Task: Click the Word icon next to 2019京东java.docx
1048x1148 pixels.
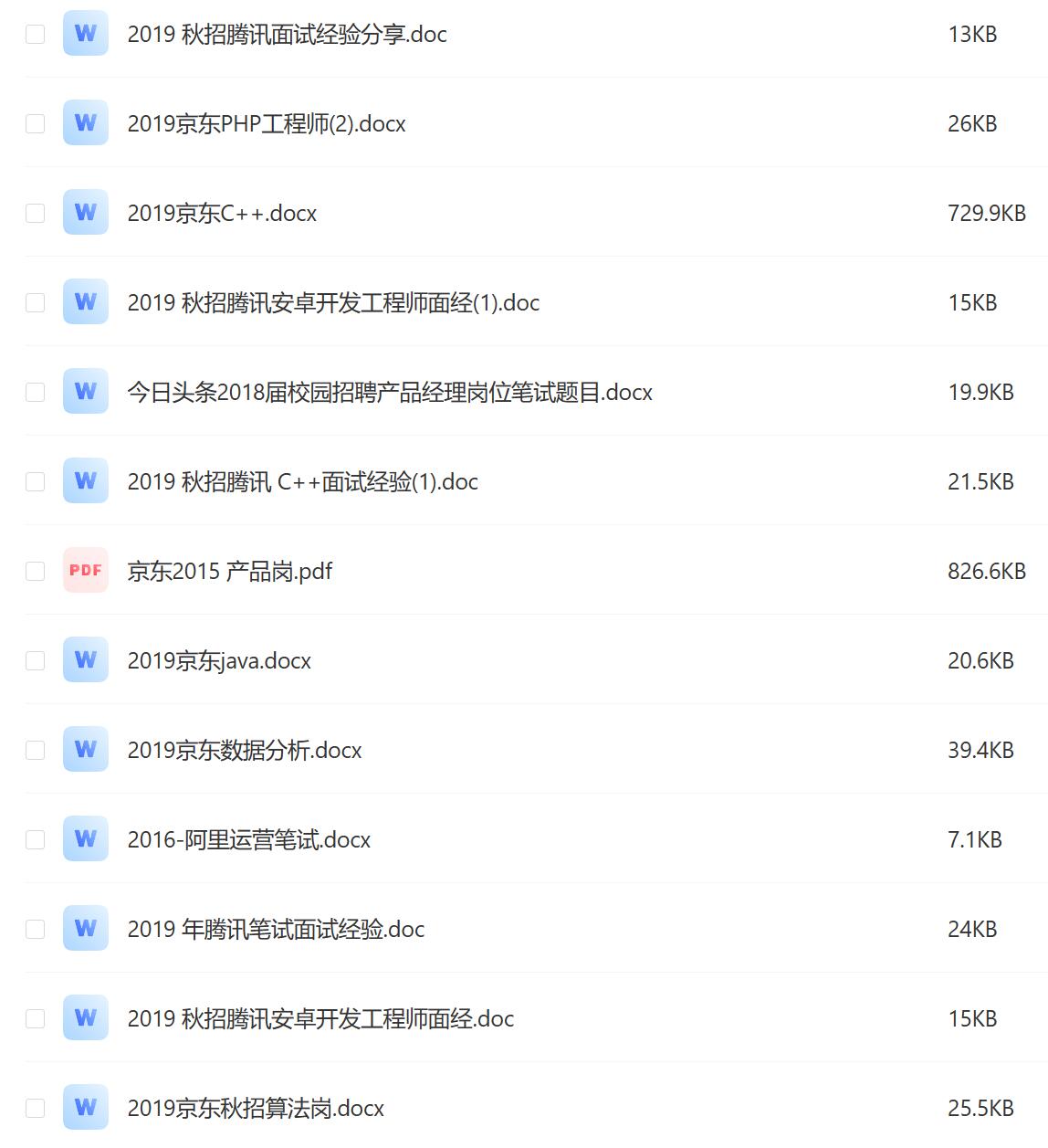Action: click(84, 659)
